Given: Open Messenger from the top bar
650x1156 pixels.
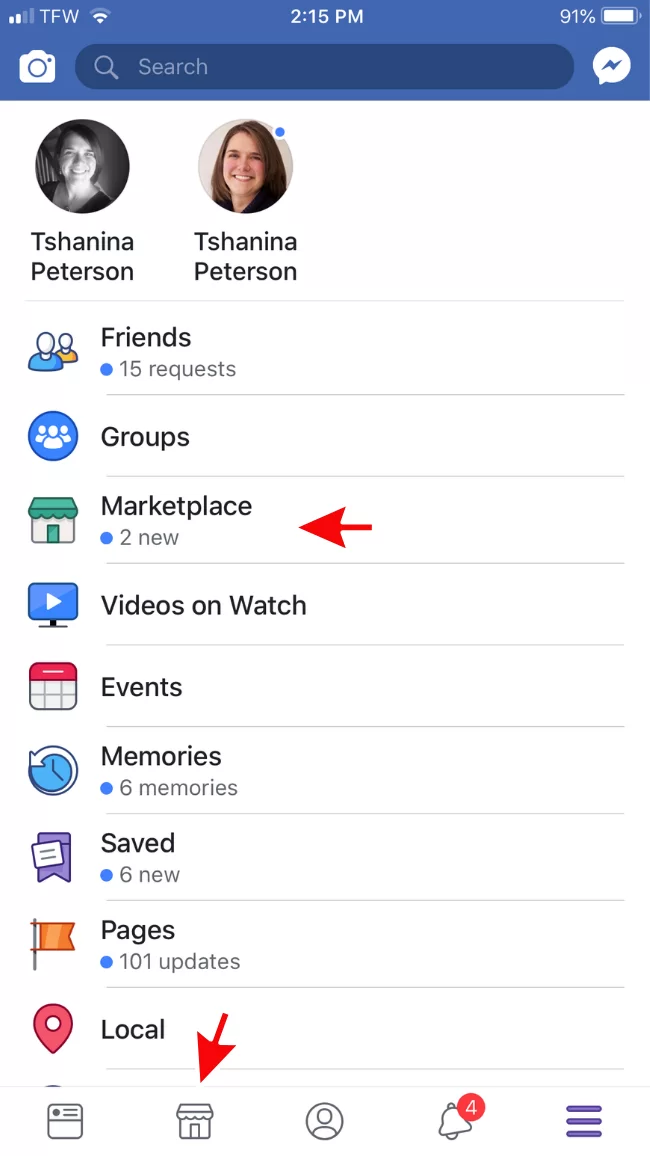Looking at the screenshot, I should pyautogui.click(x=611, y=67).
